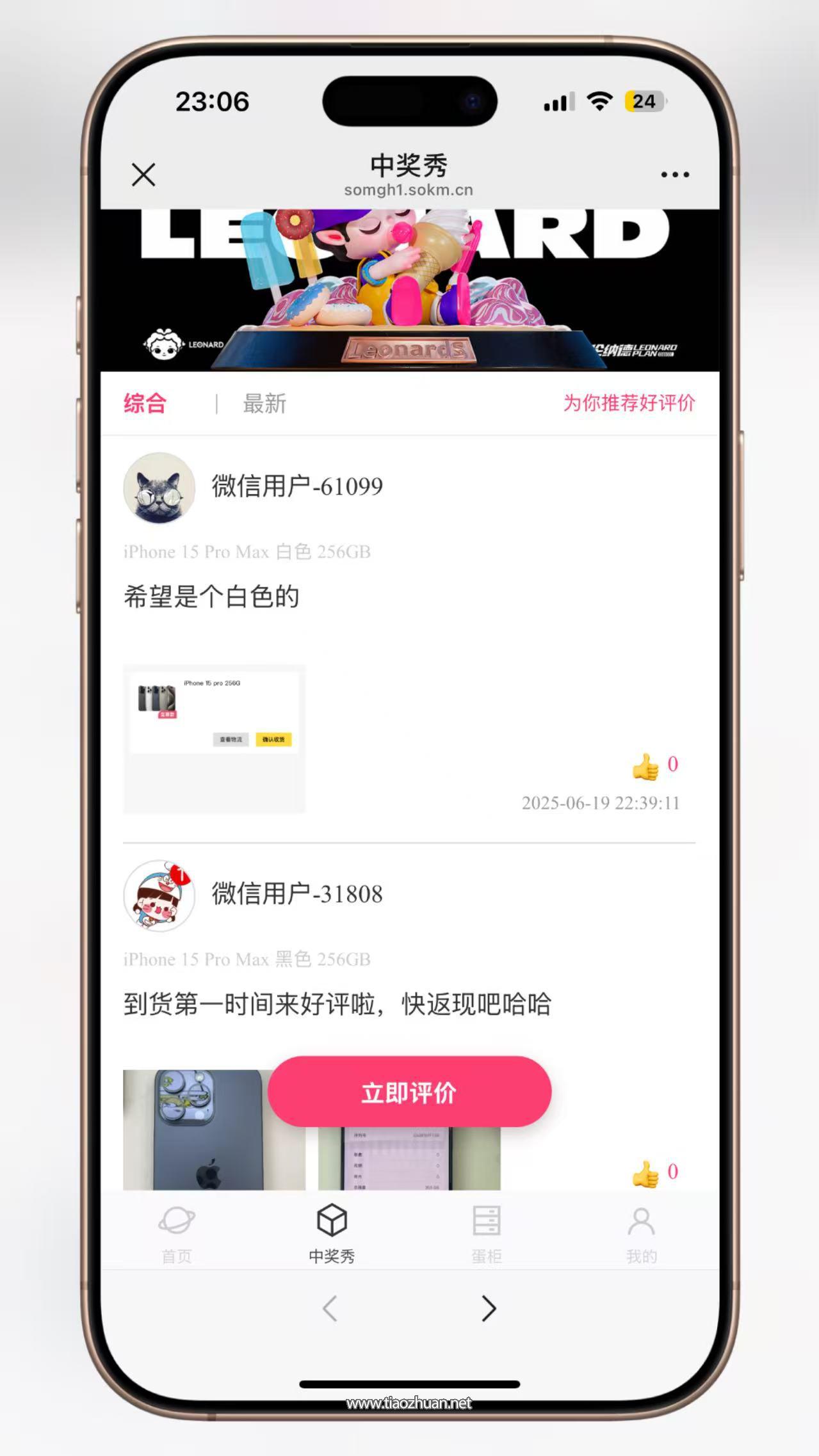Tap the Leonard banner at the top
Viewport: 819px width, 1456px height.
coord(410,289)
